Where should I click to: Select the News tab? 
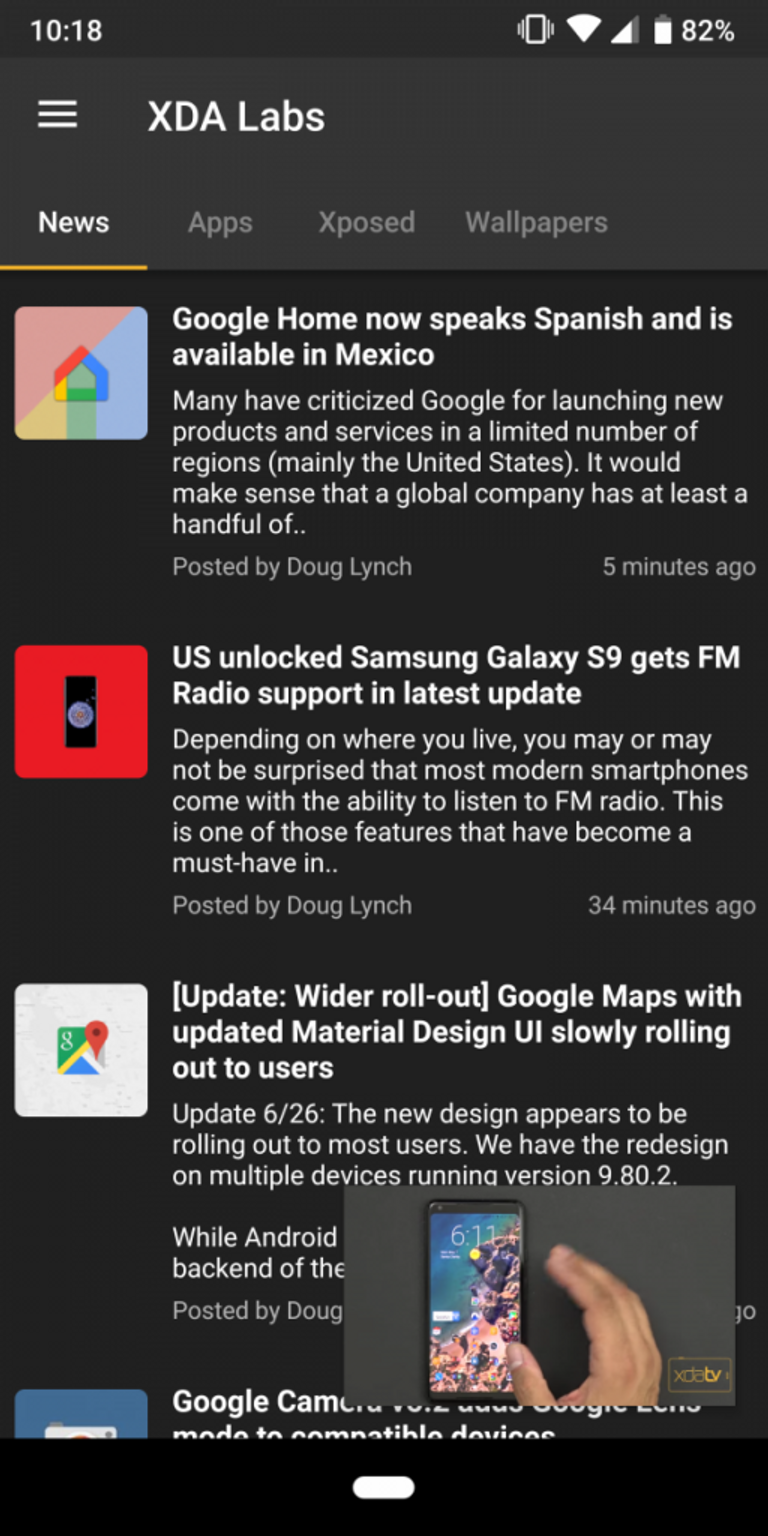coord(73,222)
